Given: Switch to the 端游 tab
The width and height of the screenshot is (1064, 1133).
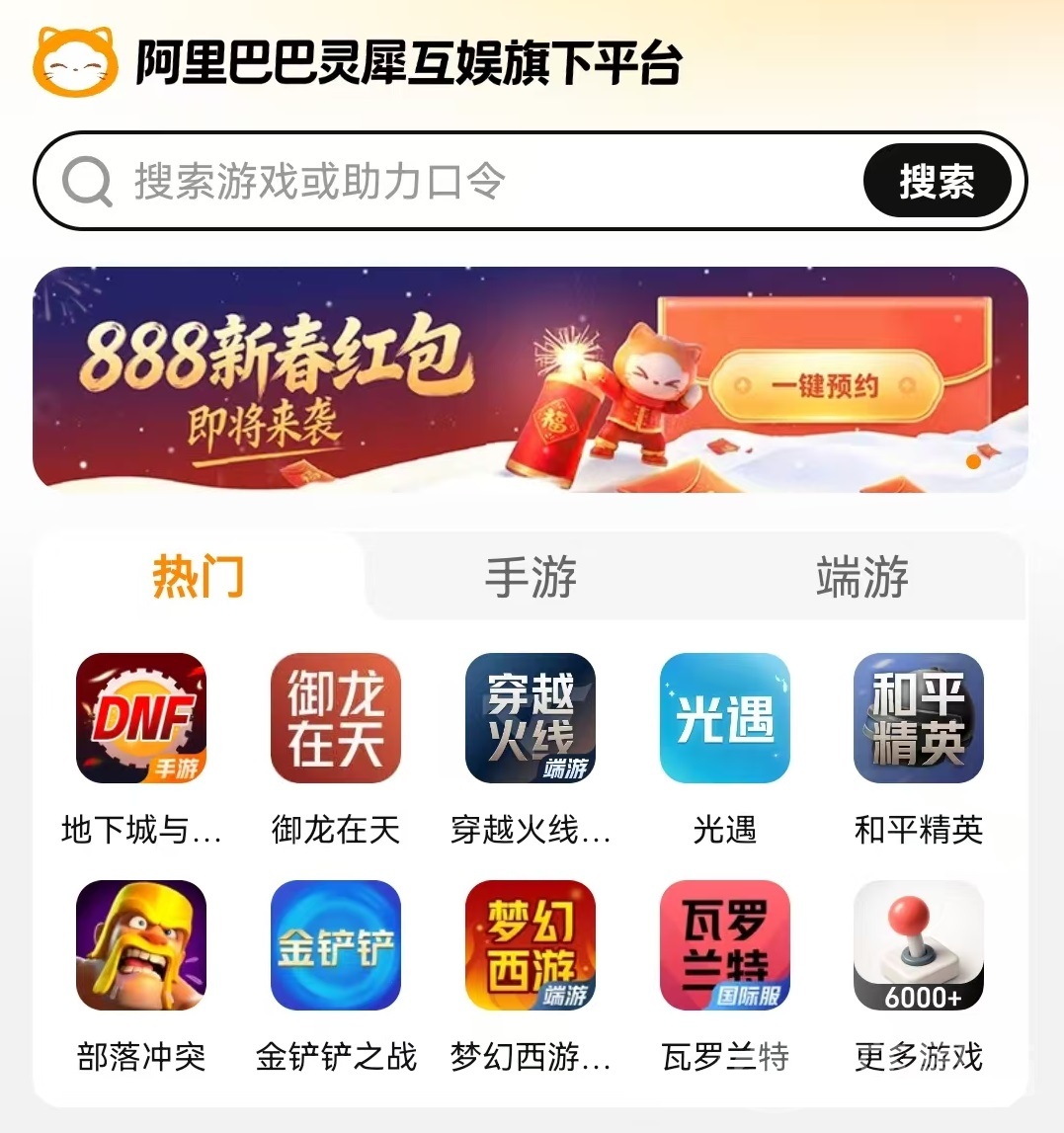Looking at the screenshot, I should point(861,577).
